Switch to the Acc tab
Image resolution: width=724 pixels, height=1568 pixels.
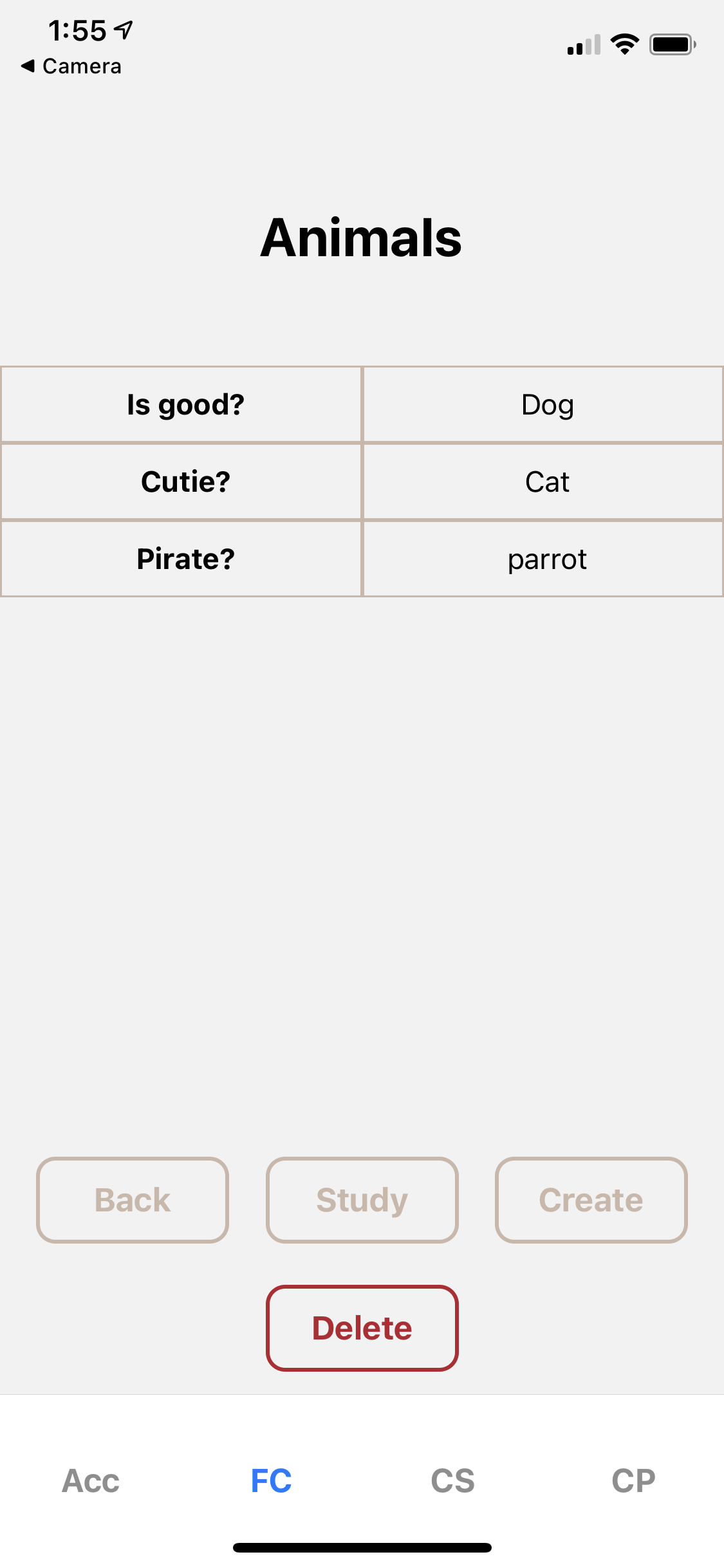(x=91, y=1480)
